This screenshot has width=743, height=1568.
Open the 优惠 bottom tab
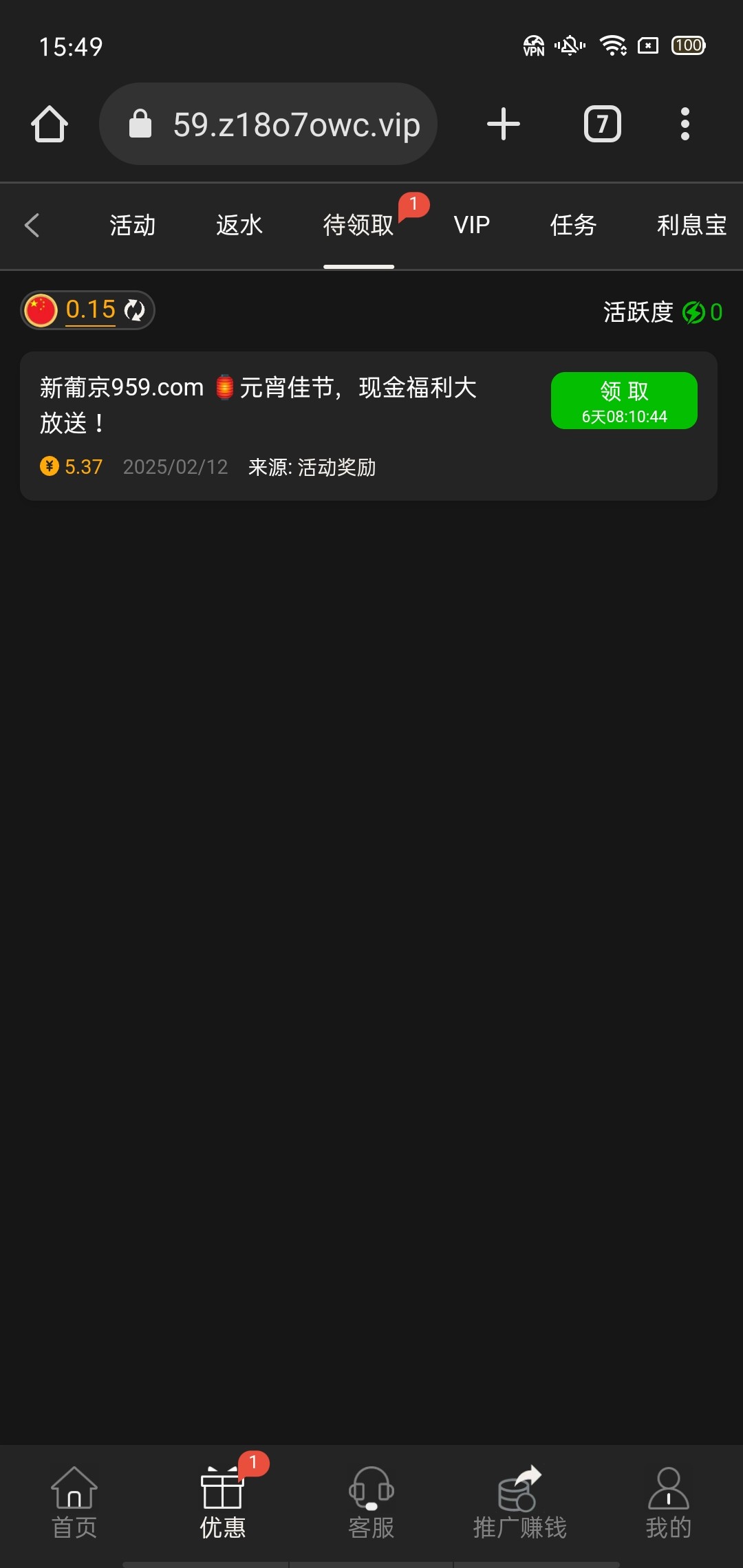tap(223, 1503)
